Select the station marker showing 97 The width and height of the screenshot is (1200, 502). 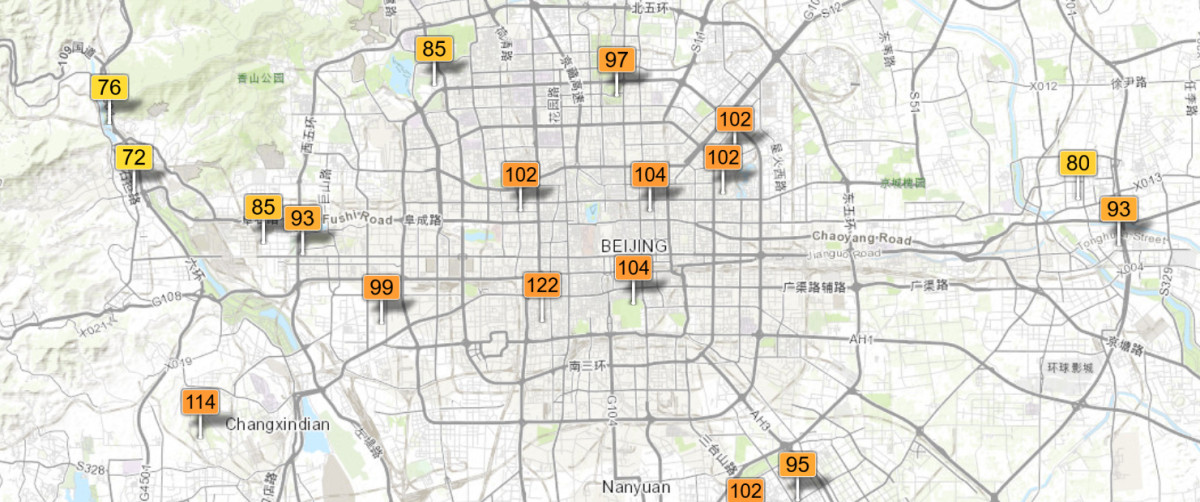(616, 60)
